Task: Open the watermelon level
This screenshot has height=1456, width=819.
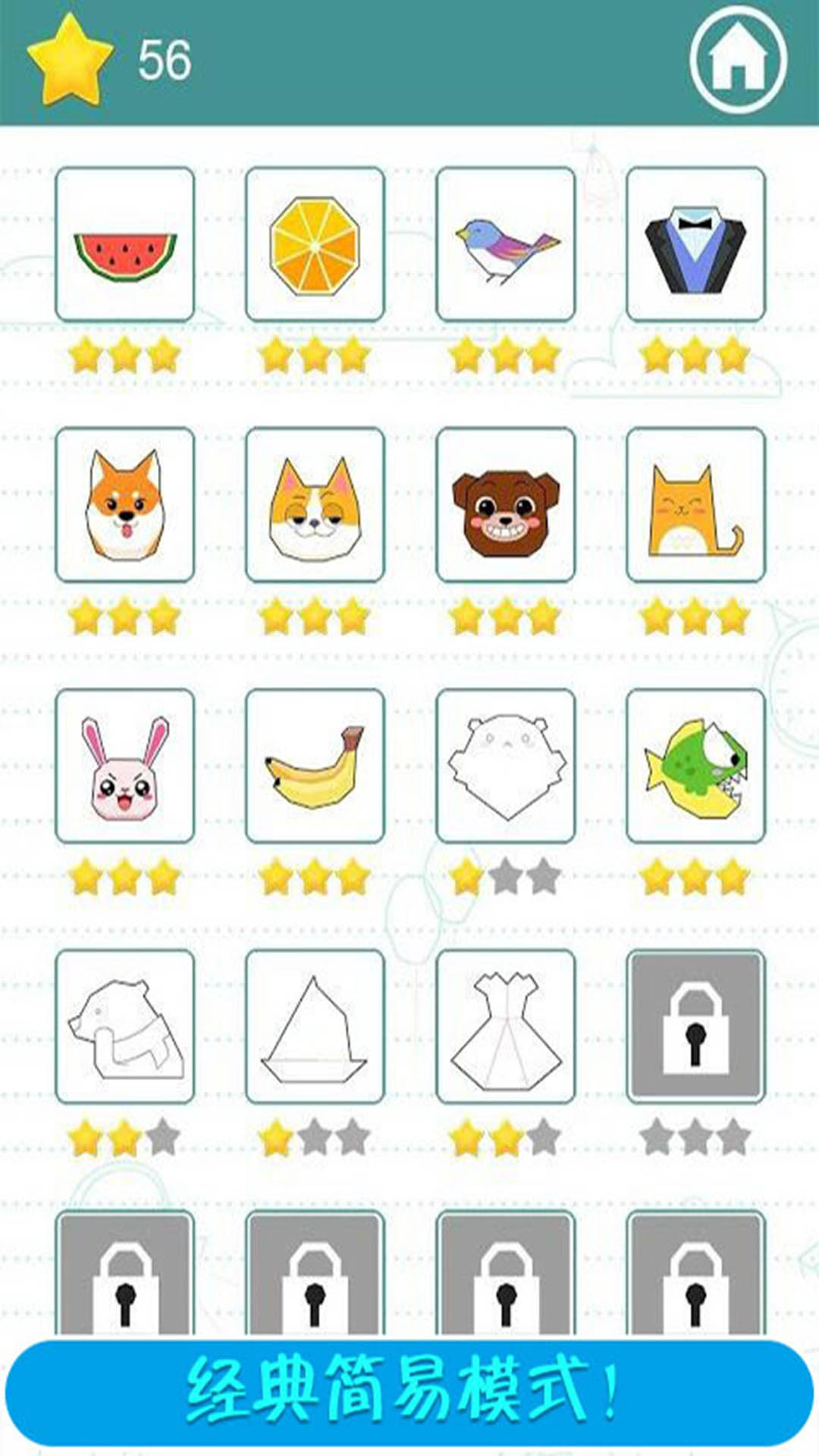Action: [x=125, y=244]
